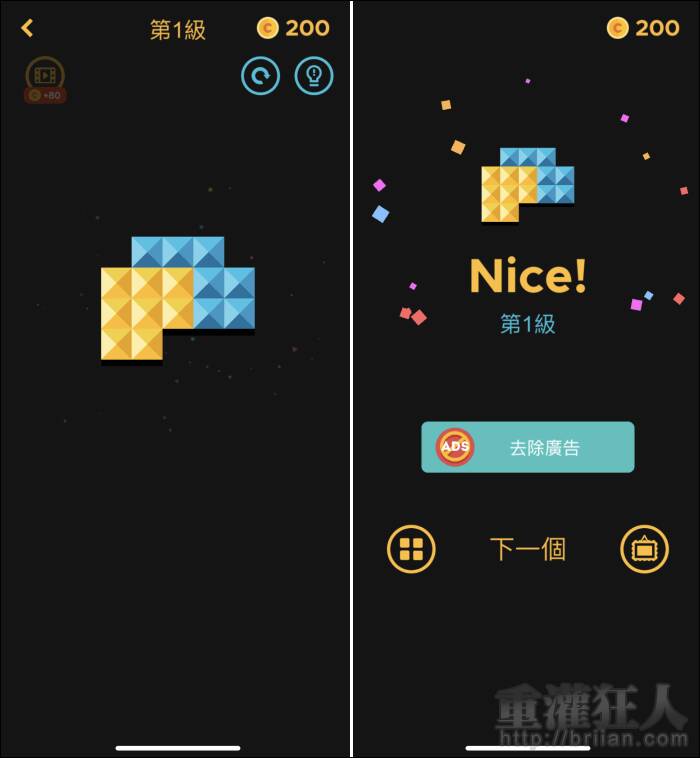Open the level grid menu
This screenshot has width=700, height=758.
(x=411, y=549)
